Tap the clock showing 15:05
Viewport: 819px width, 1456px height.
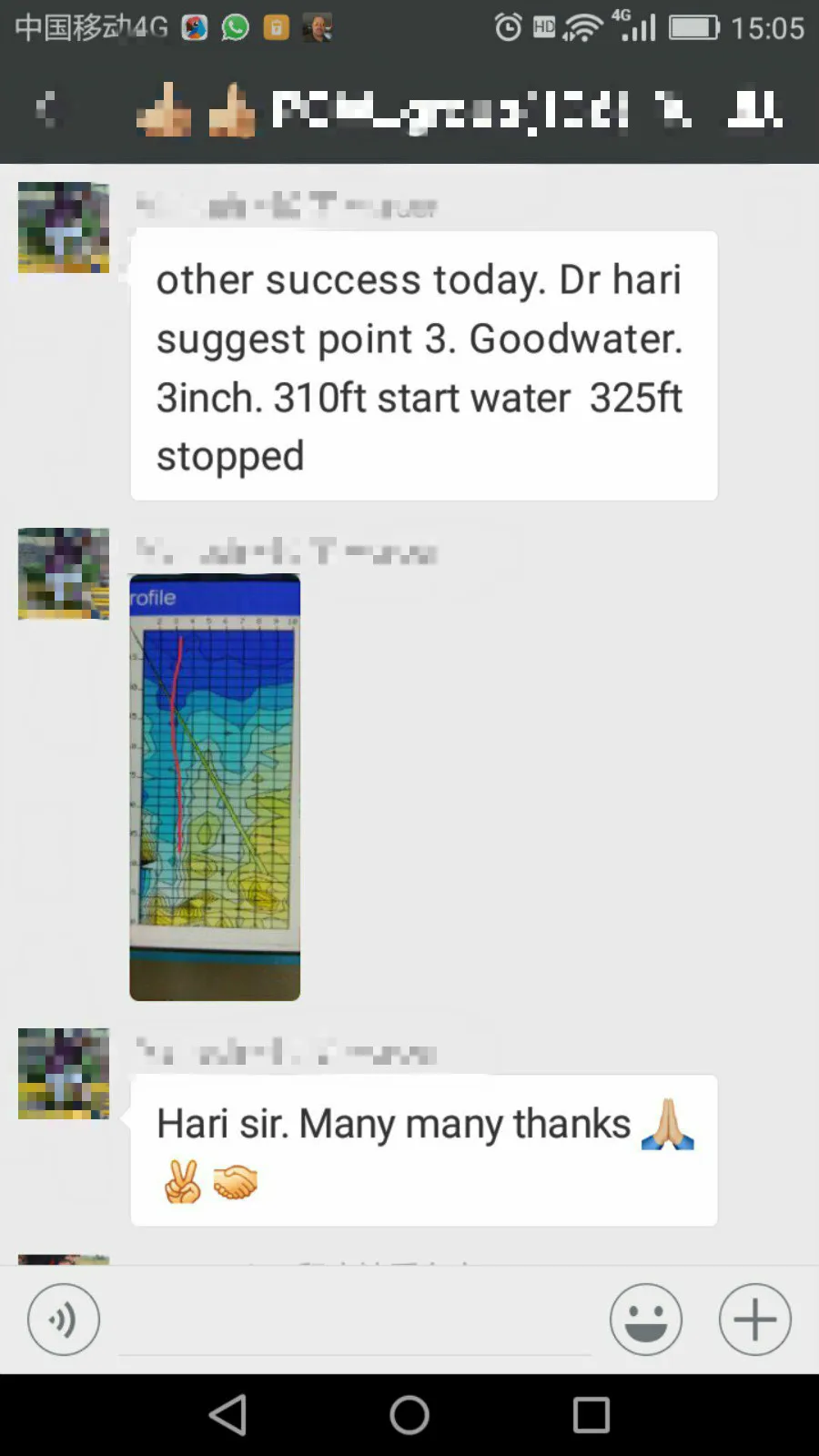769,27
